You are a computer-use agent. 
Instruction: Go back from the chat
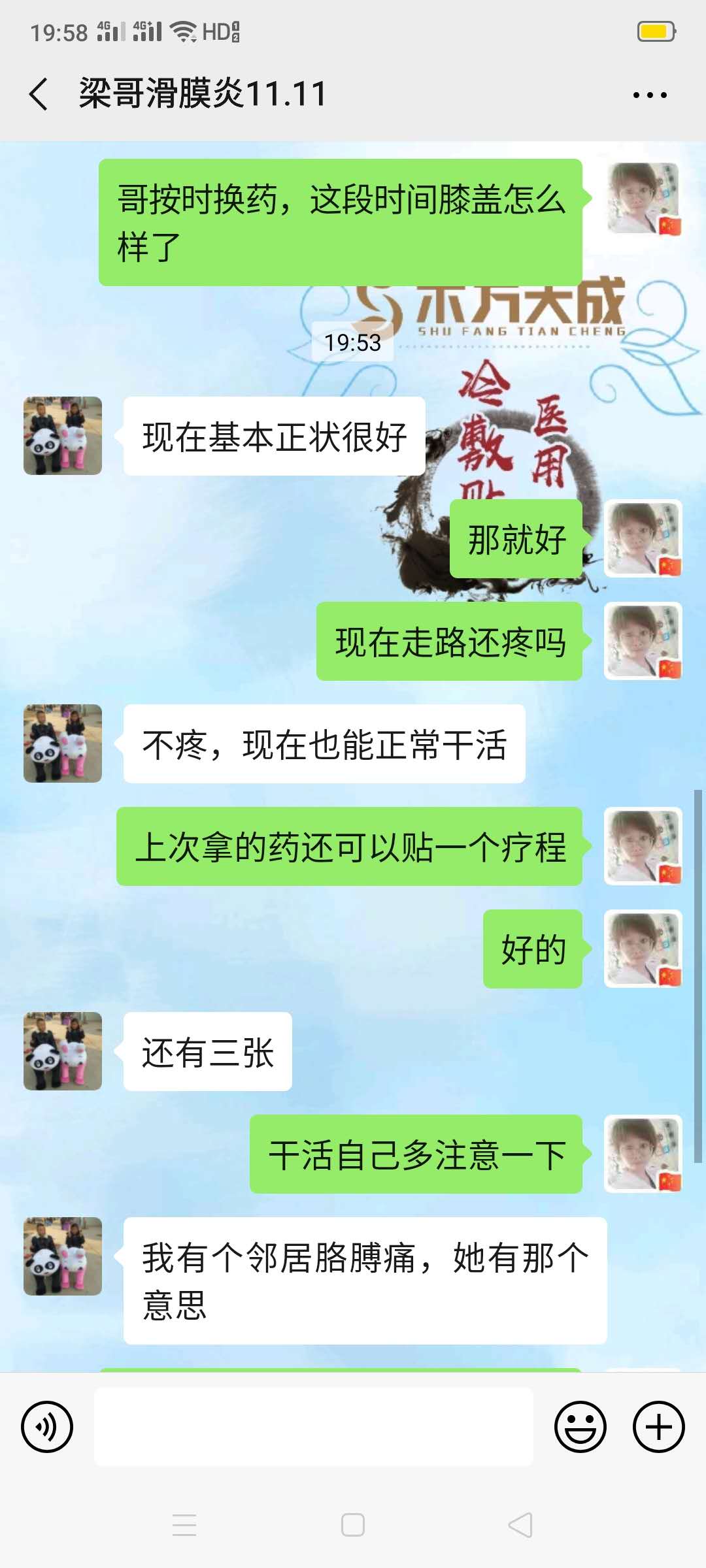coord(39,94)
